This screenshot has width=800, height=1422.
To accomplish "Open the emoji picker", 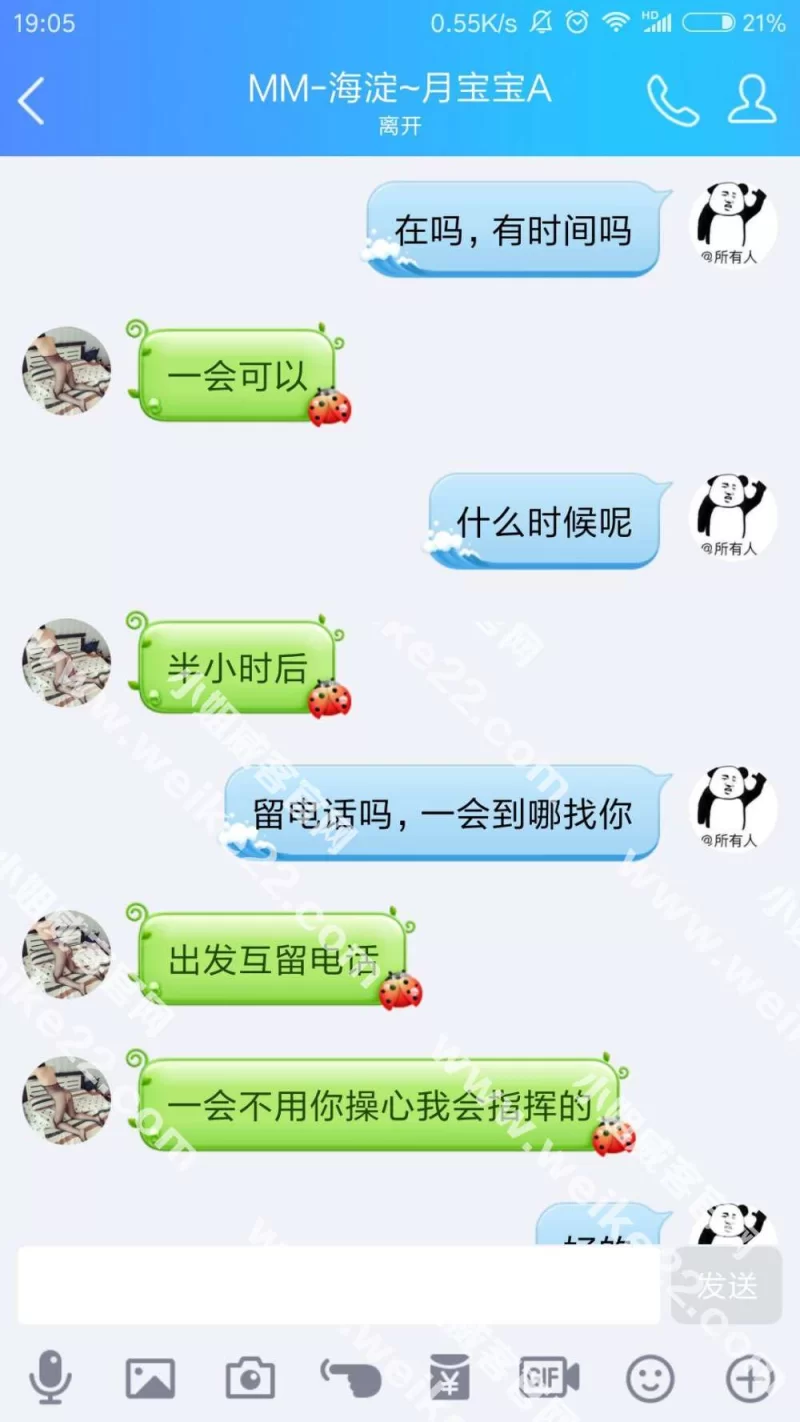I will pos(650,1379).
